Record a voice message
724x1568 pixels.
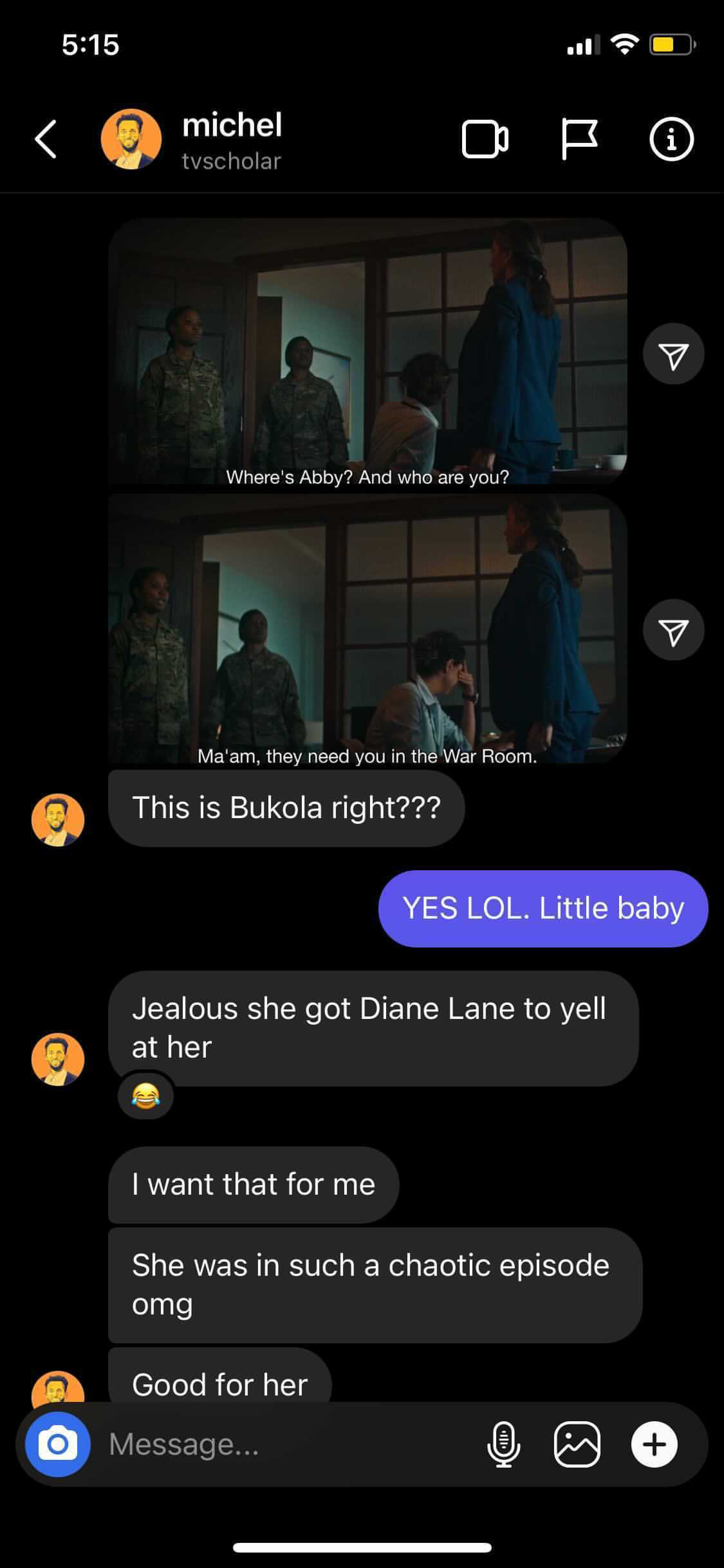[504, 1444]
